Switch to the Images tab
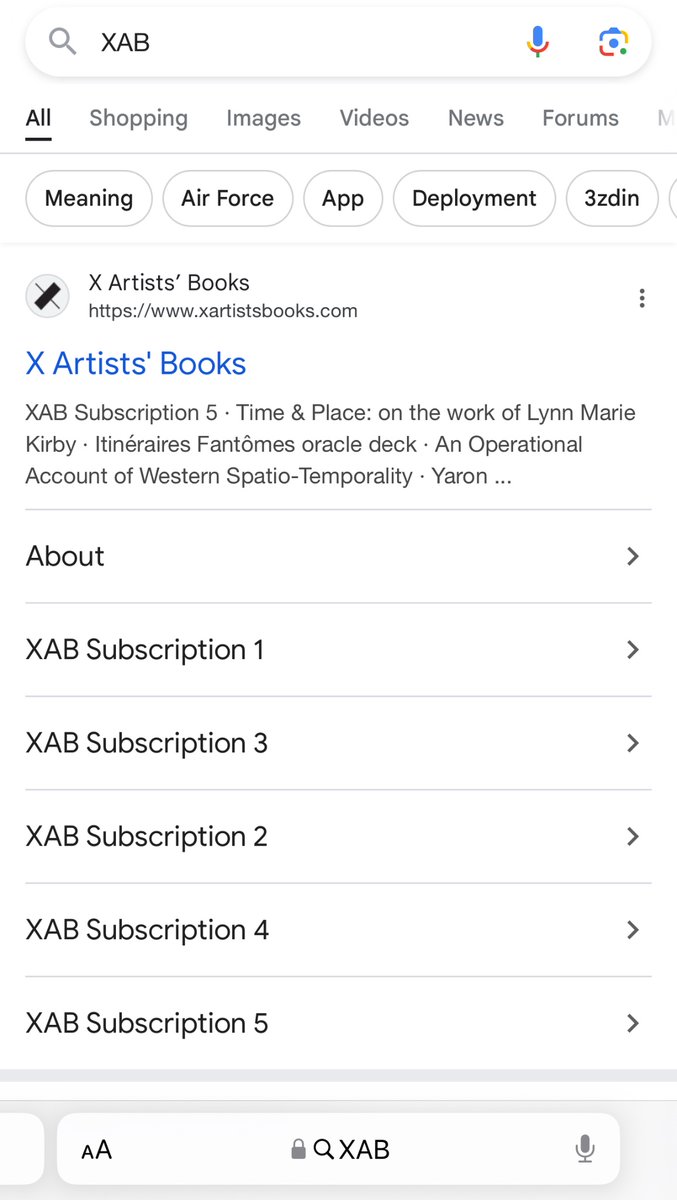 coord(263,118)
